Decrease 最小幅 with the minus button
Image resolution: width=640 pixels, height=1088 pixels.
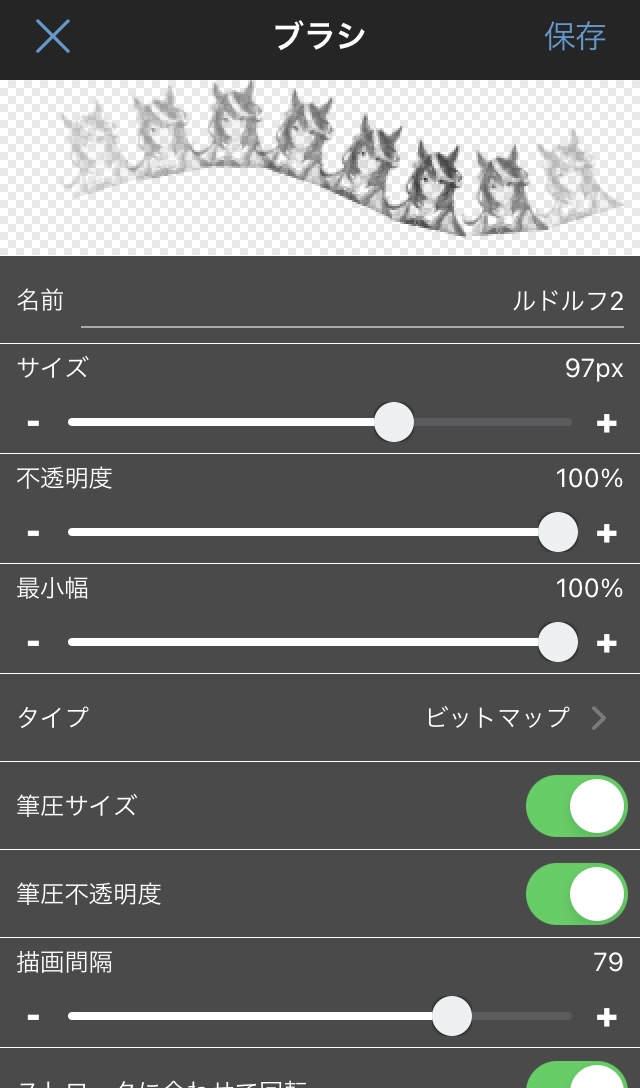[x=33, y=643]
